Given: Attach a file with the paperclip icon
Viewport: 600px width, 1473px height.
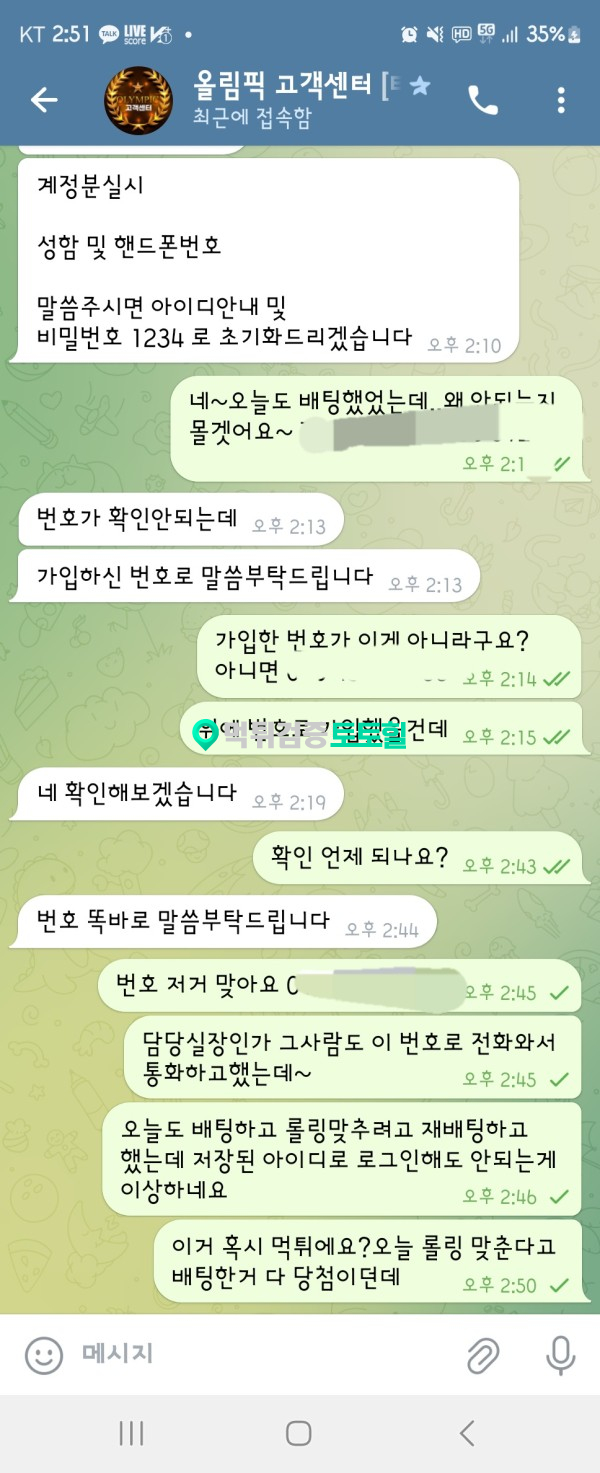Looking at the screenshot, I should pyautogui.click(x=483, y=1356).
